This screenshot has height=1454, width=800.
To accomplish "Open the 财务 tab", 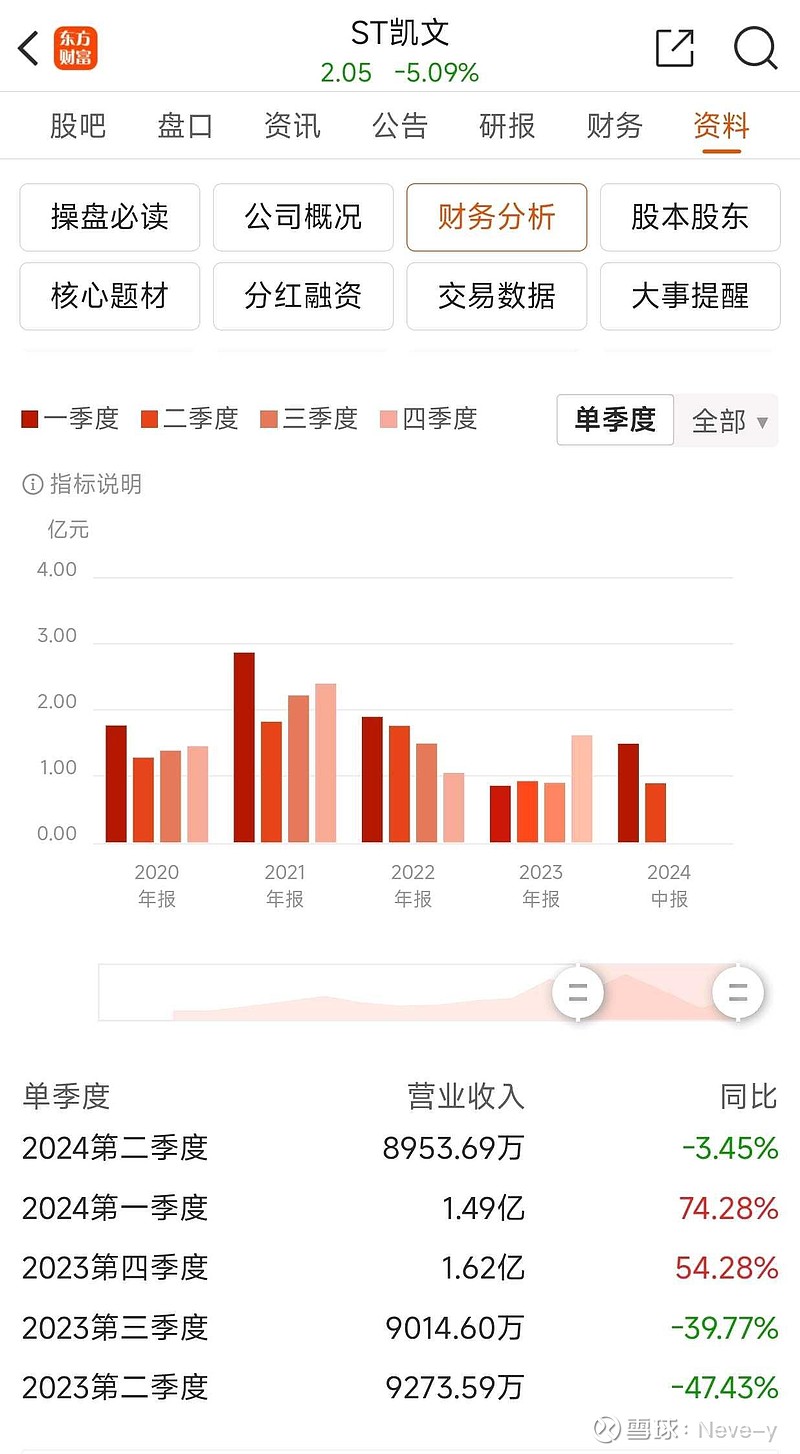I will pos(614,126).
